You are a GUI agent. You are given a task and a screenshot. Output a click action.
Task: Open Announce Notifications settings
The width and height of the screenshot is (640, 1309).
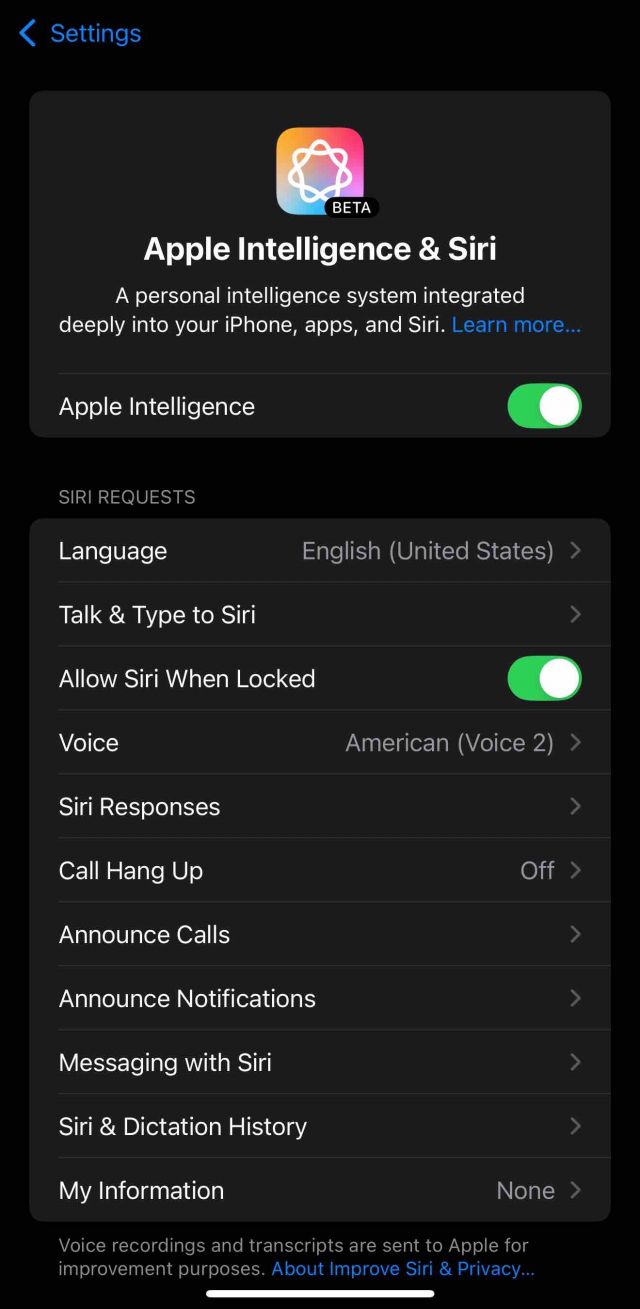point(320,999)
